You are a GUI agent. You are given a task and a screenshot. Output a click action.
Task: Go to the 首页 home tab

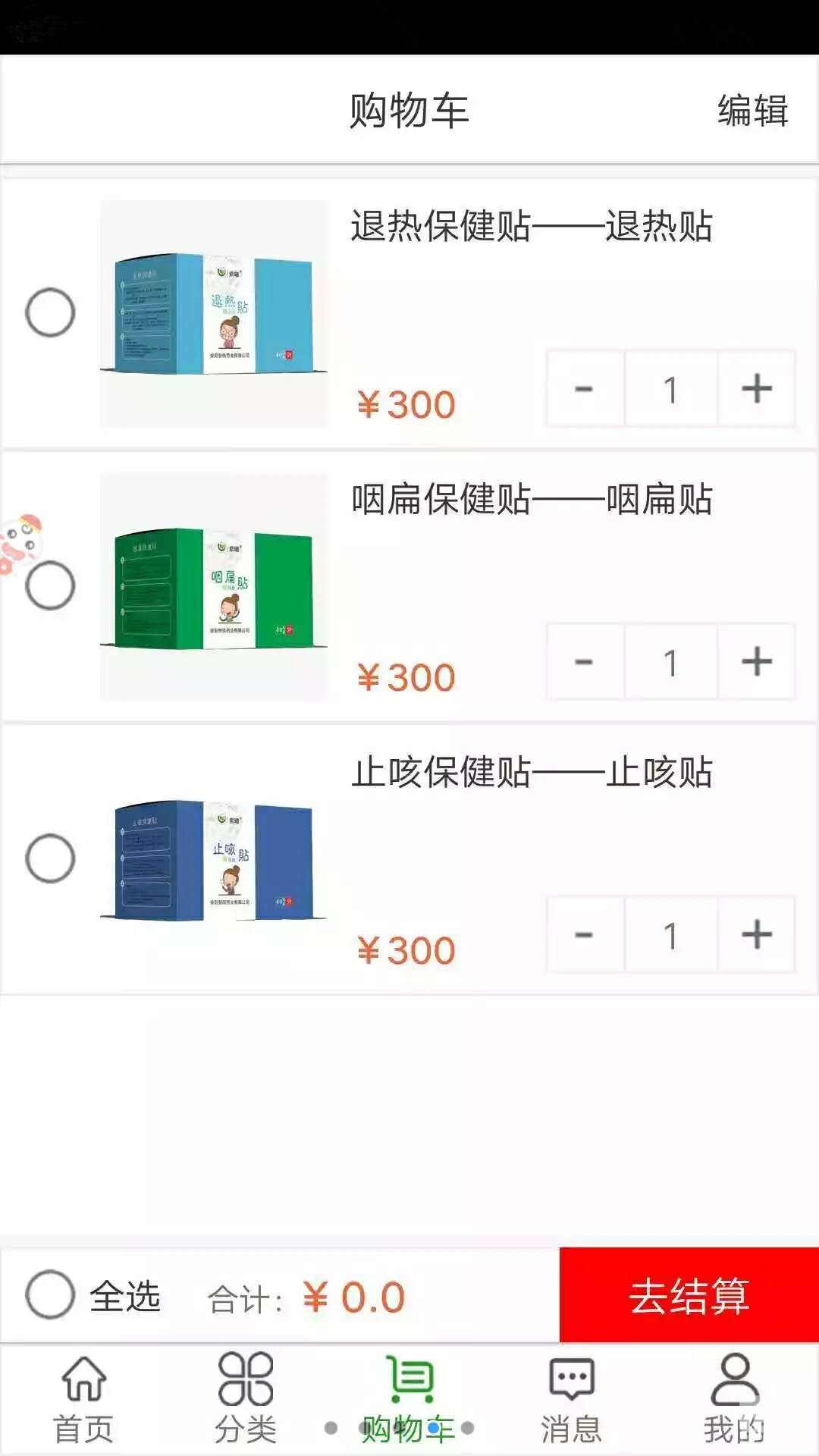click(83, 1399)
